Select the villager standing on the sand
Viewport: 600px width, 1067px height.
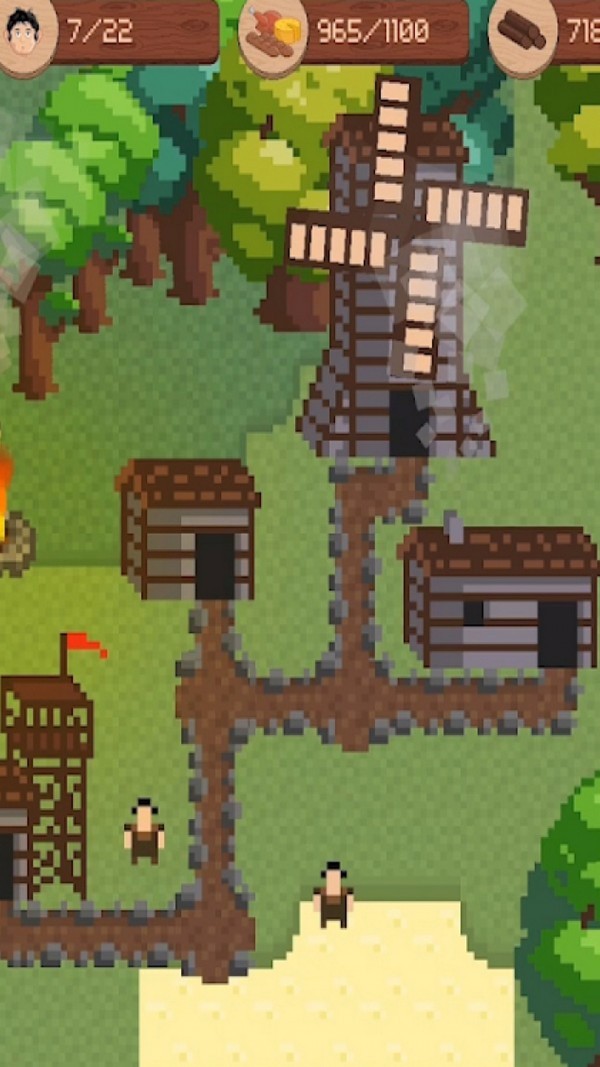(333, 895)
